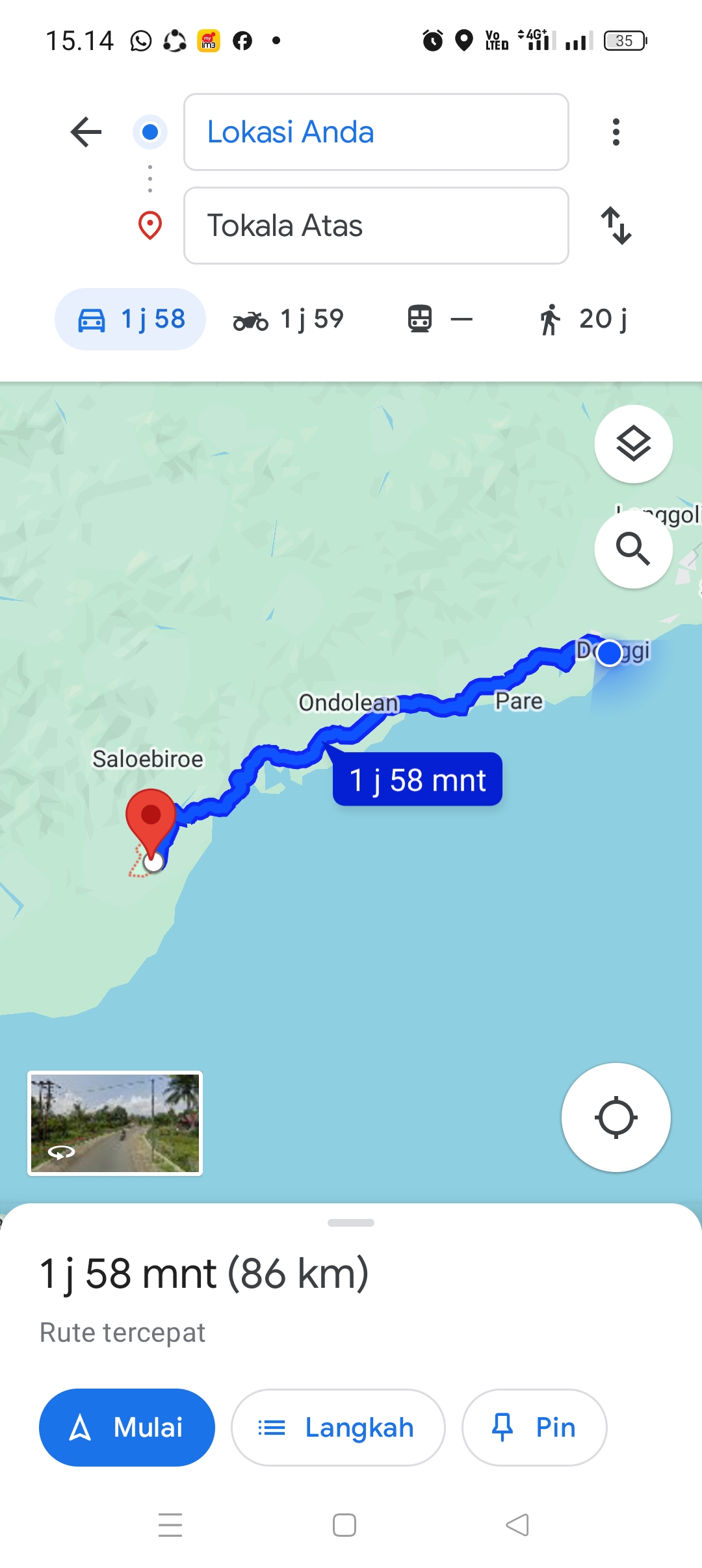Swap the start and destination locations
The height and width of the screenshot is (1568, 702).
click(x=616, y=226)
